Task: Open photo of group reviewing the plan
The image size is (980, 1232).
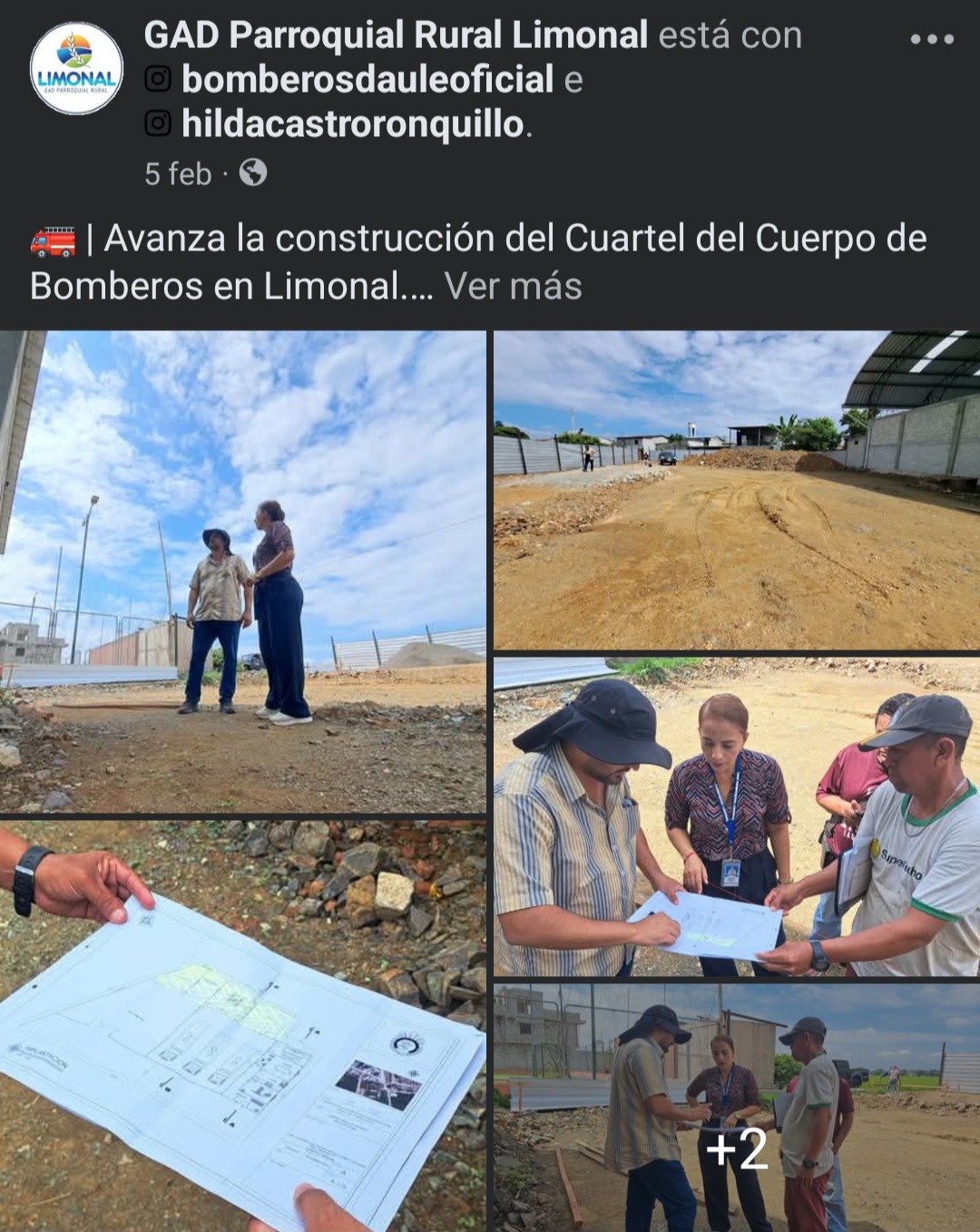Action: pyautogui.click(x=736, y=816)
